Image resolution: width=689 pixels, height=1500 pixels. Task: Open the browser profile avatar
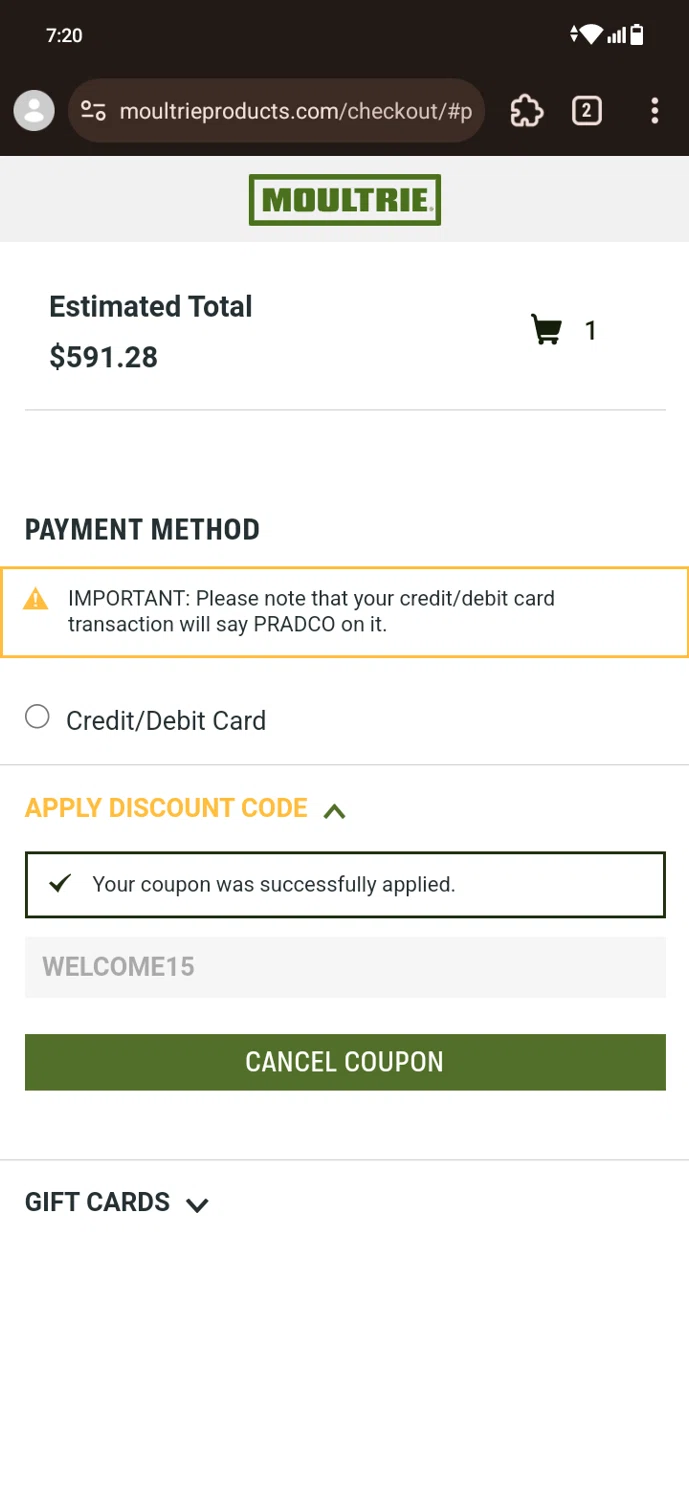[x=34, y=111]
